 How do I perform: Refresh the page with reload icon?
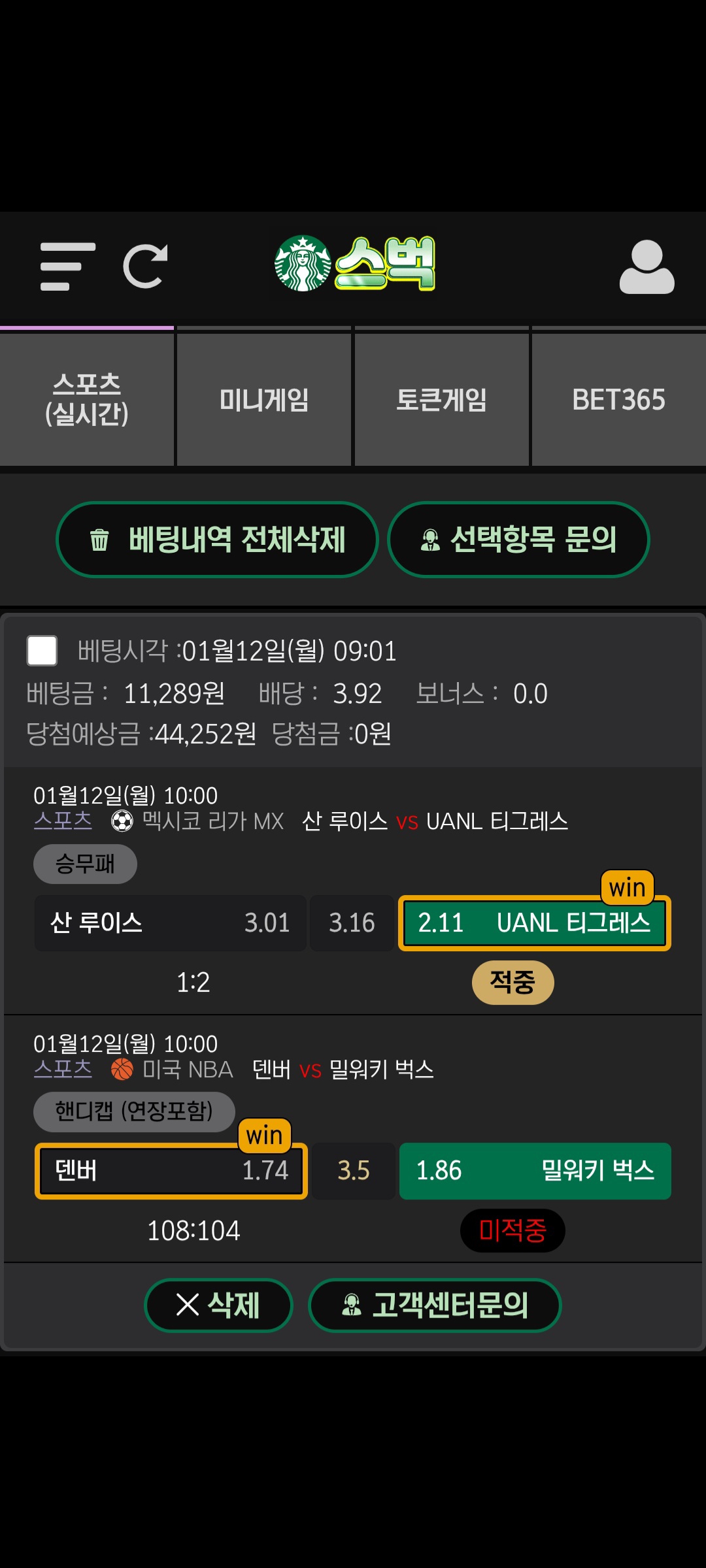click(145, 267)
